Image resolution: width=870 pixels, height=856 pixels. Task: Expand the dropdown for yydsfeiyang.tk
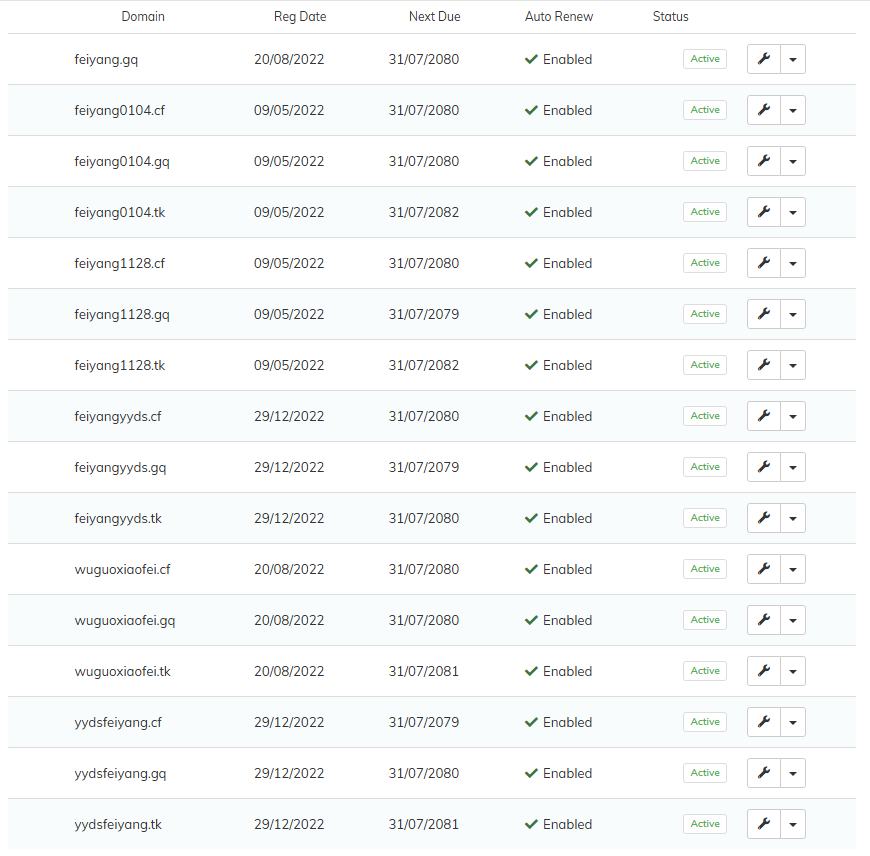pos(793,824)
